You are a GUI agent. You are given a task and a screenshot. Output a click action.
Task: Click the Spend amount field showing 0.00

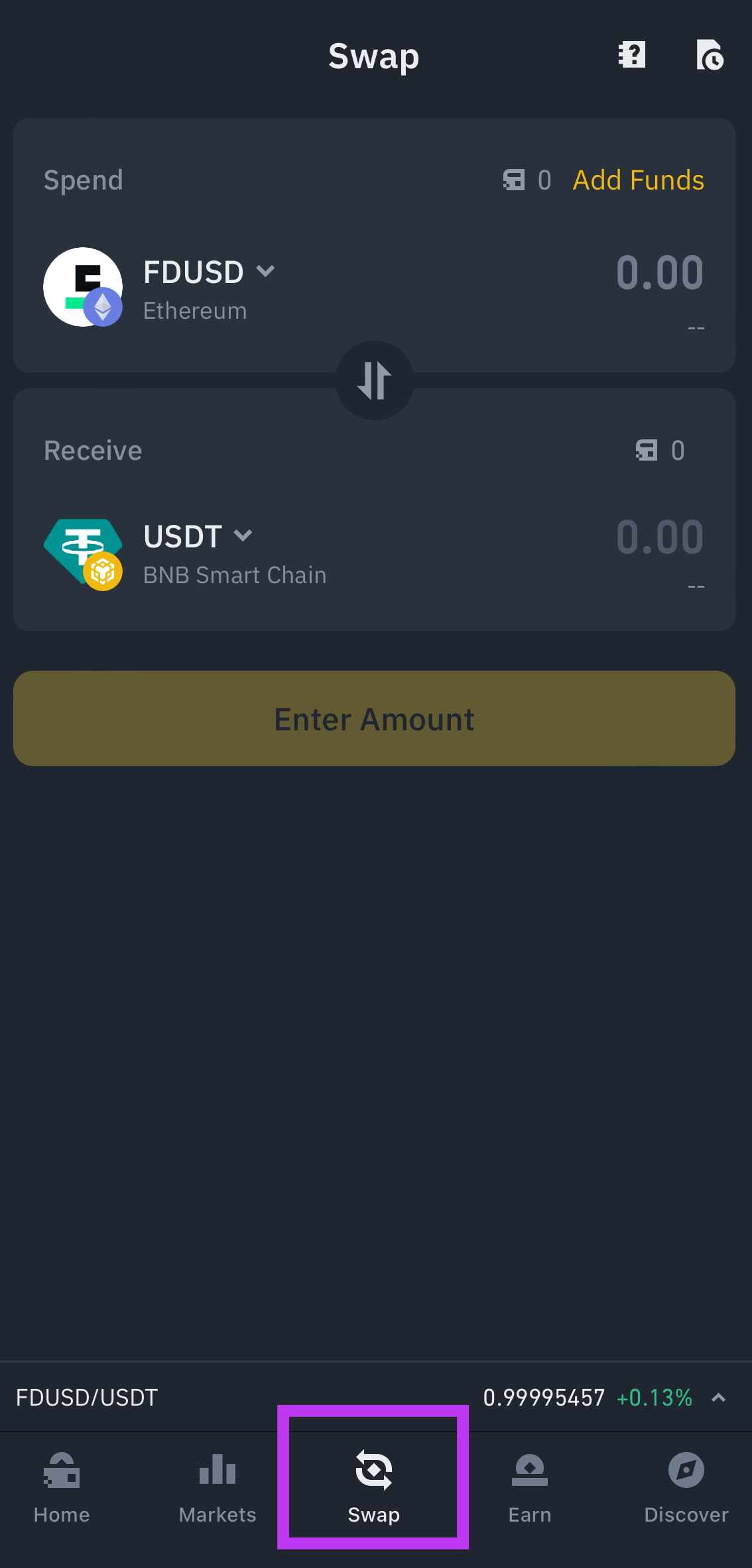(659, 272)
